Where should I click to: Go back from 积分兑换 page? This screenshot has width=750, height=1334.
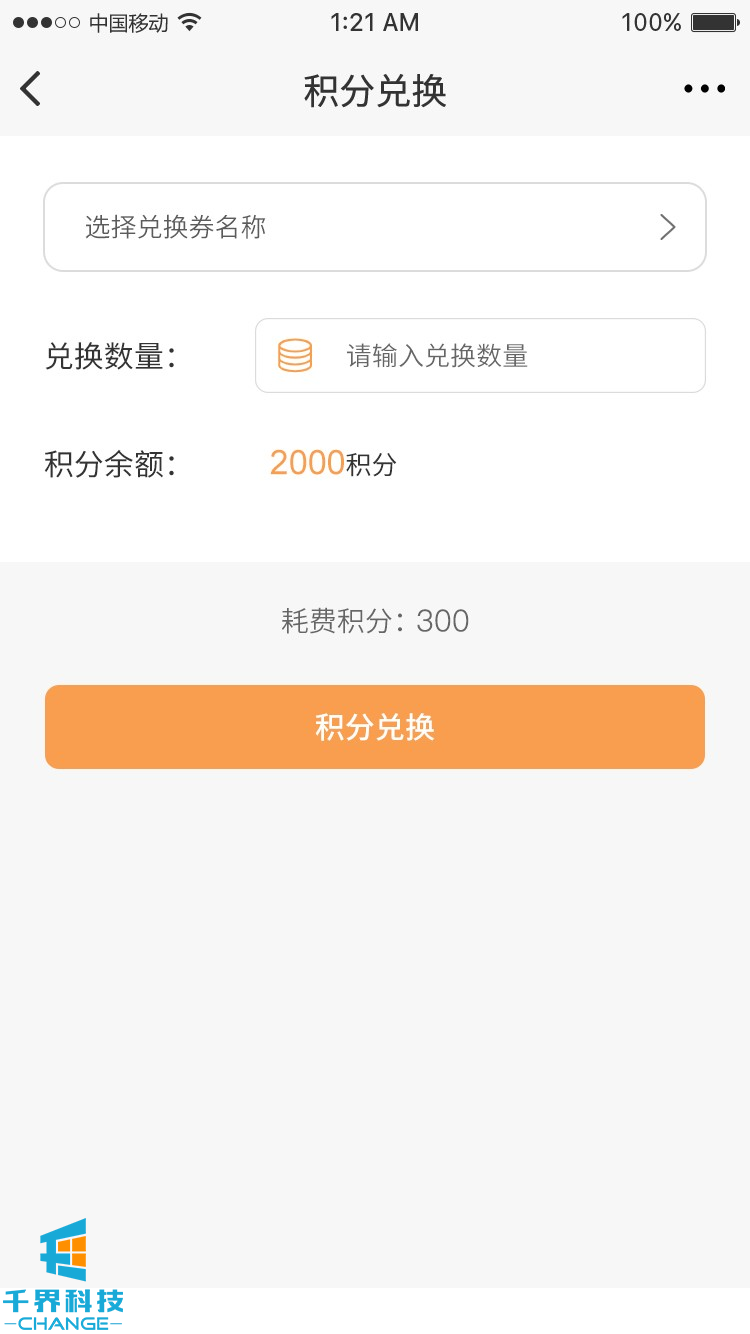[31, 90]
